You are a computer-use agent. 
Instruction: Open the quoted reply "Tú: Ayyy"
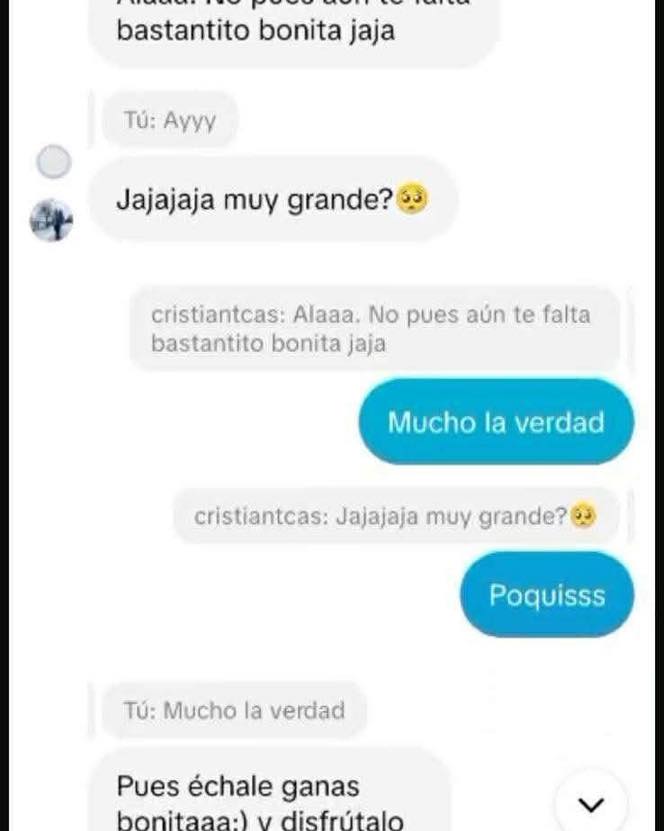coord(170,121)
